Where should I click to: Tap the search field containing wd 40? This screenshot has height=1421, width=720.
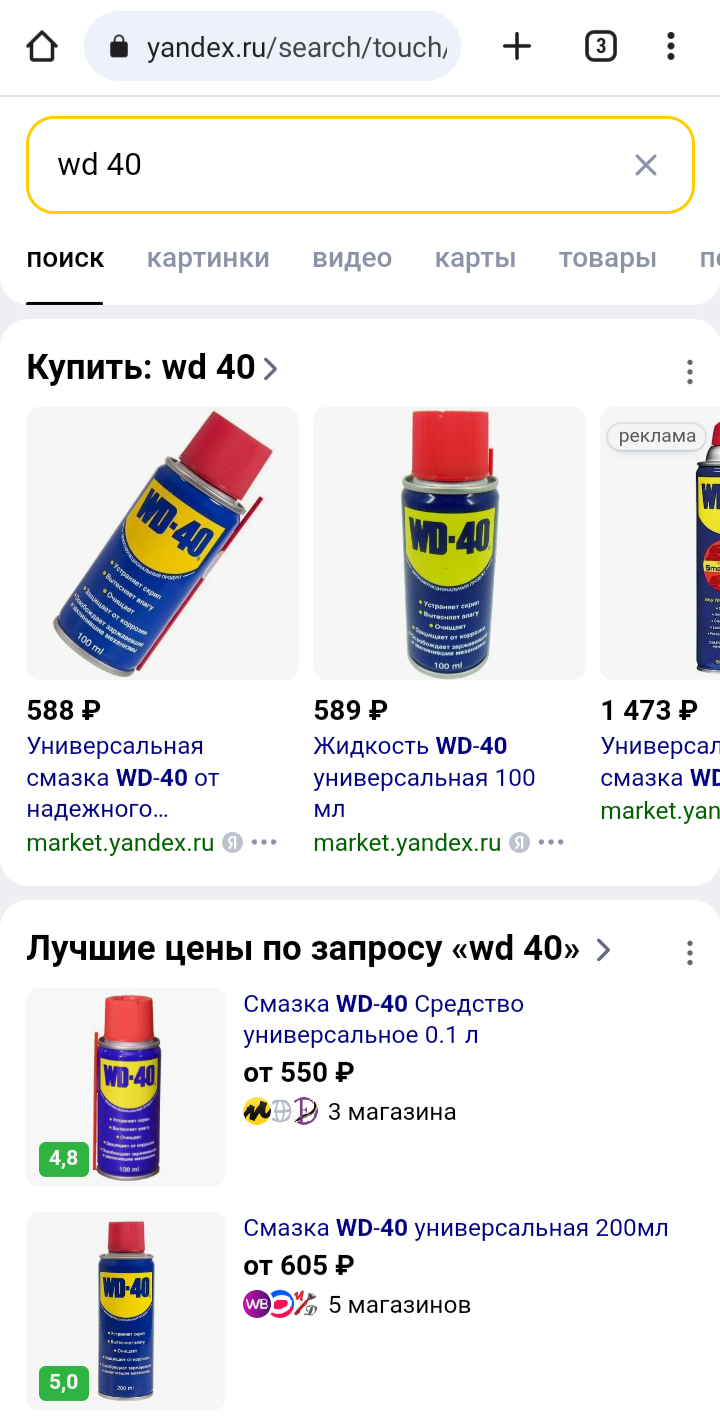pos(330,165)
